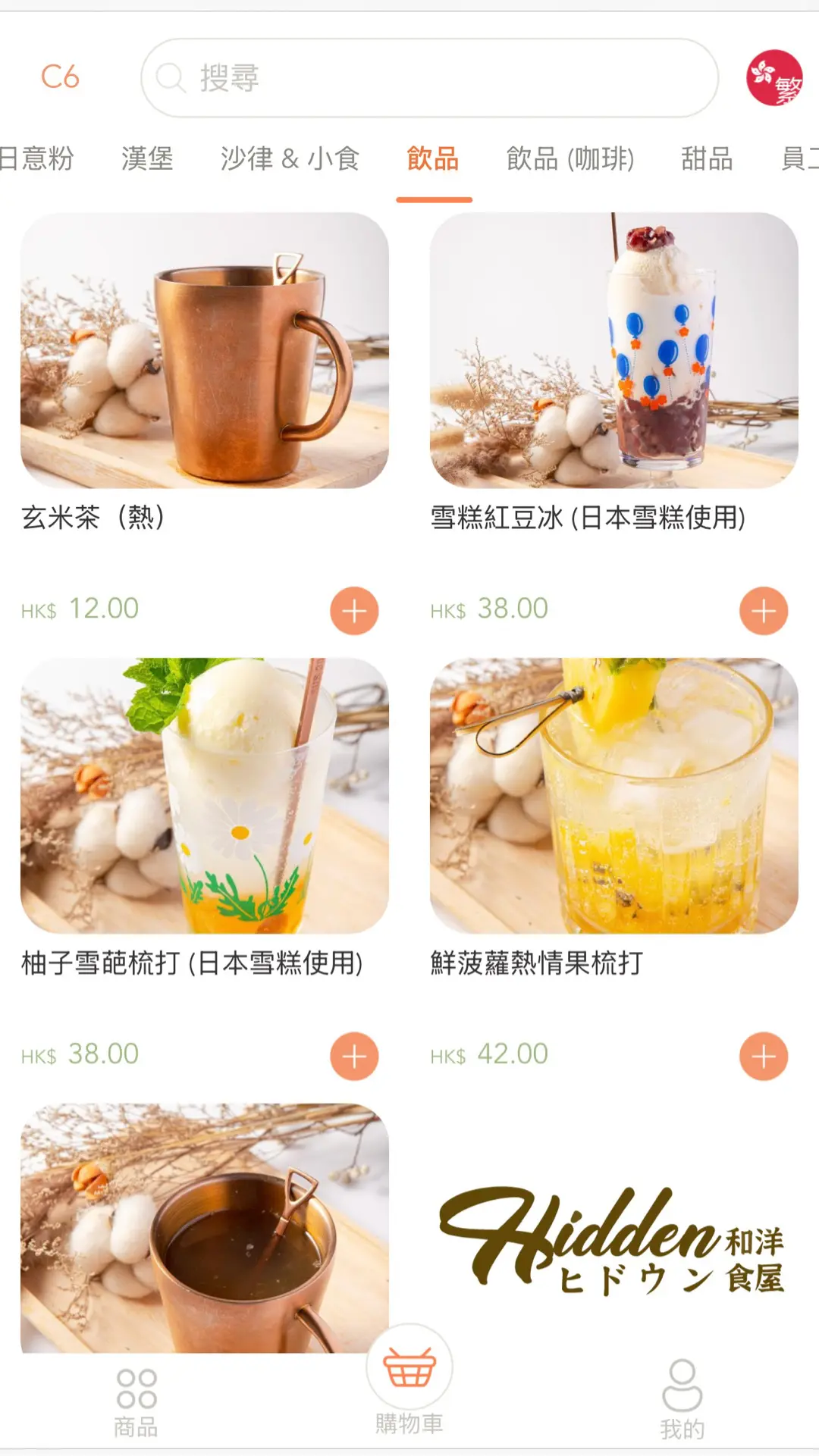
Task: Add 柚子雪葩梳打 to the cart
Action: point(354,1056)
